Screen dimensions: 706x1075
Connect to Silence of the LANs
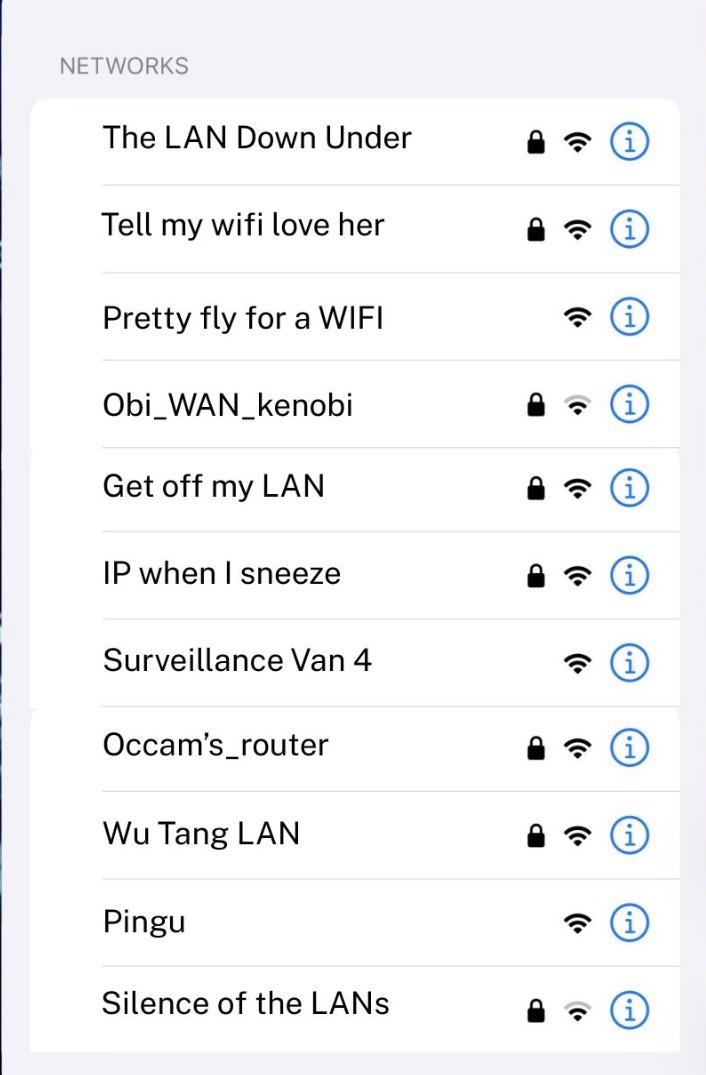point(245,1004)
